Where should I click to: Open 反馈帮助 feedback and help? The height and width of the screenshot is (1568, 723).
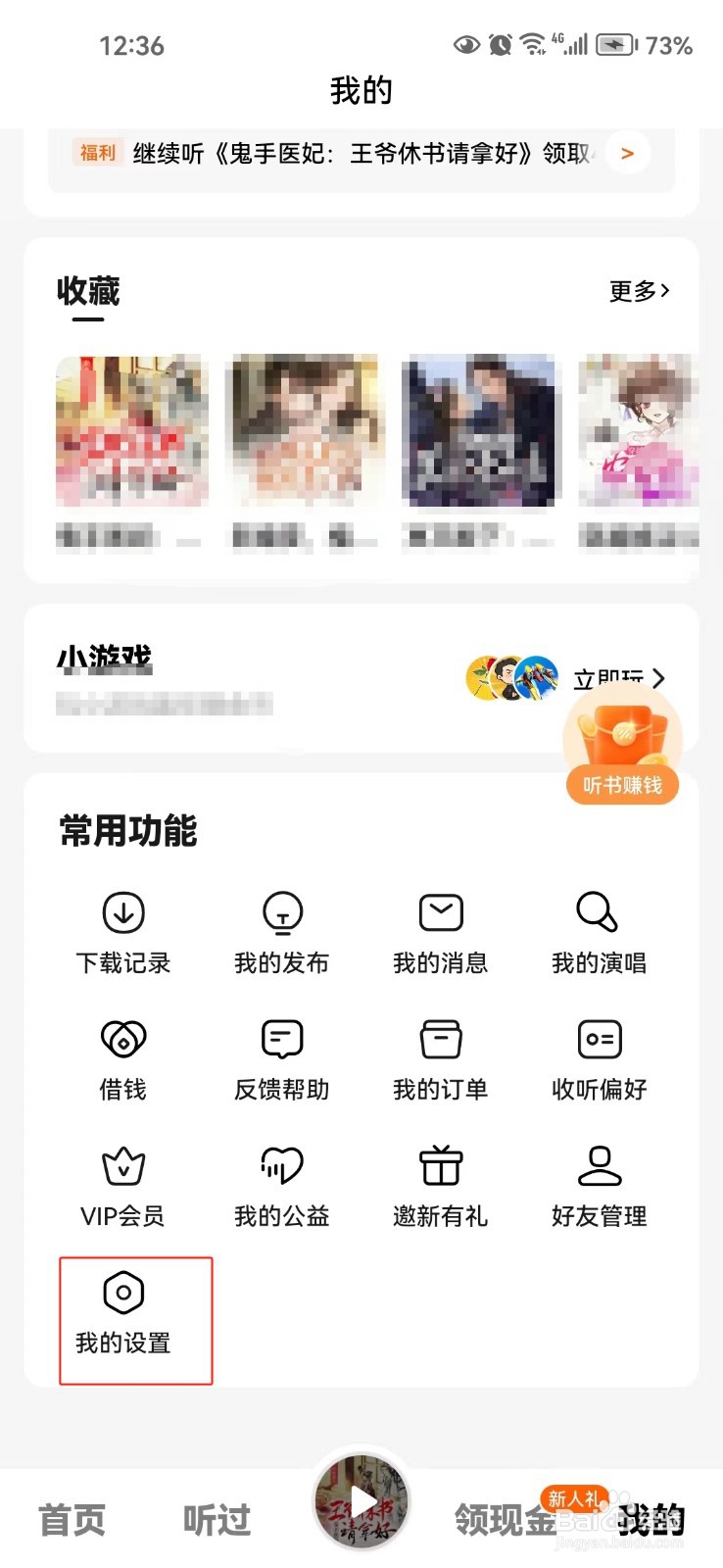281,1058
